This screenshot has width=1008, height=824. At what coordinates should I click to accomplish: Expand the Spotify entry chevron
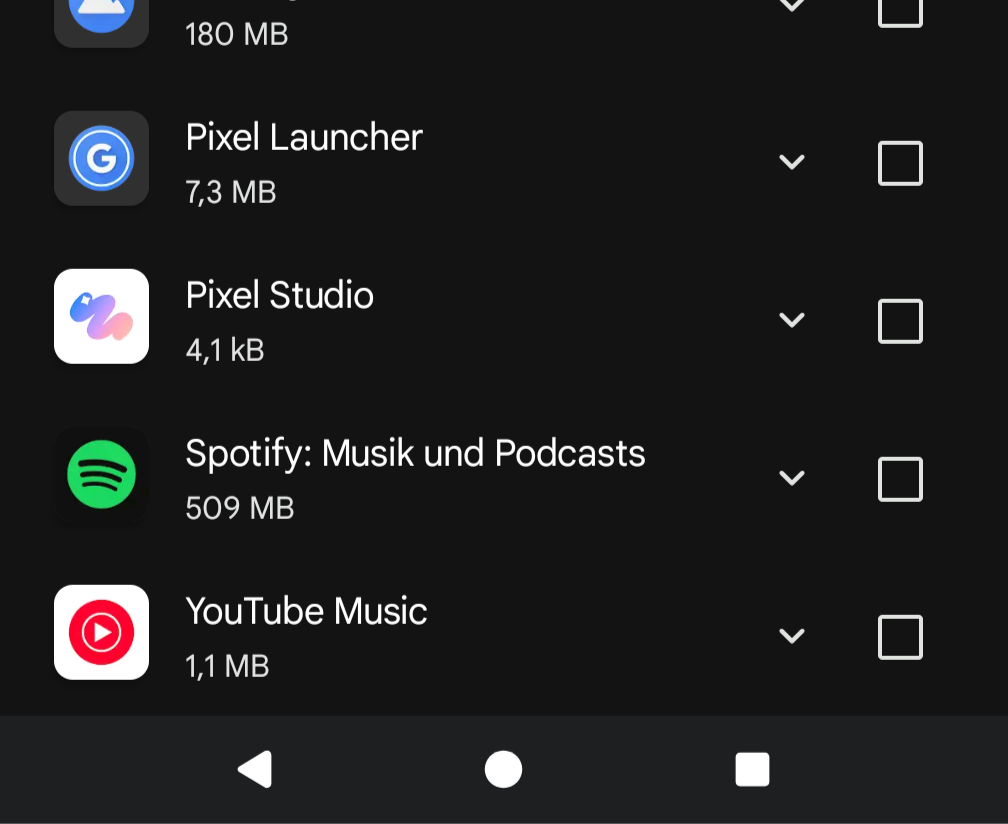click(x=792, y=478)
